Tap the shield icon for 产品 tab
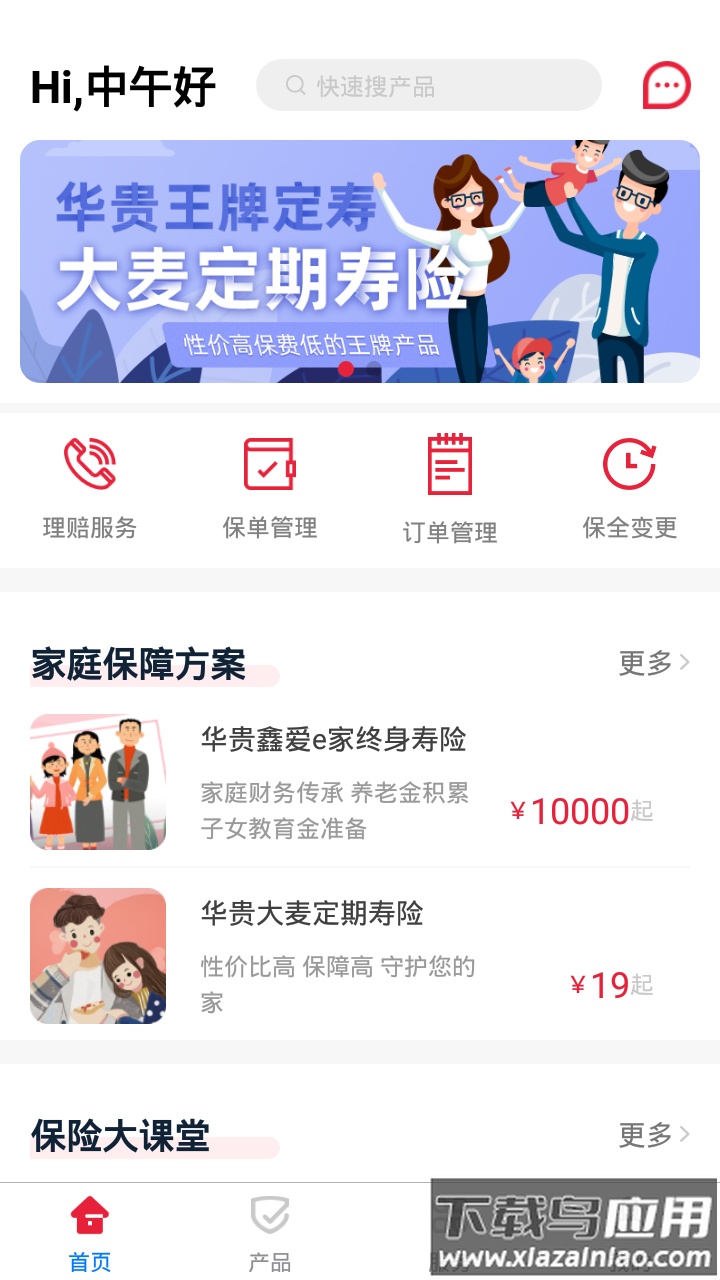This screenshot has width=720, height=1280. coord(268,1215)
